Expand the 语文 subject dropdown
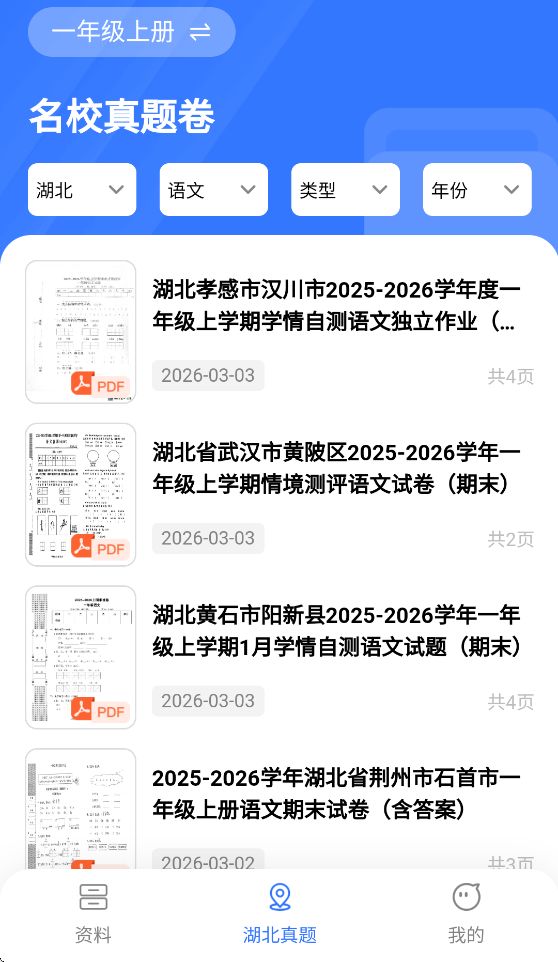Viewport: 558px width, 962px height. pyautogui.click(x=213, y=190)
